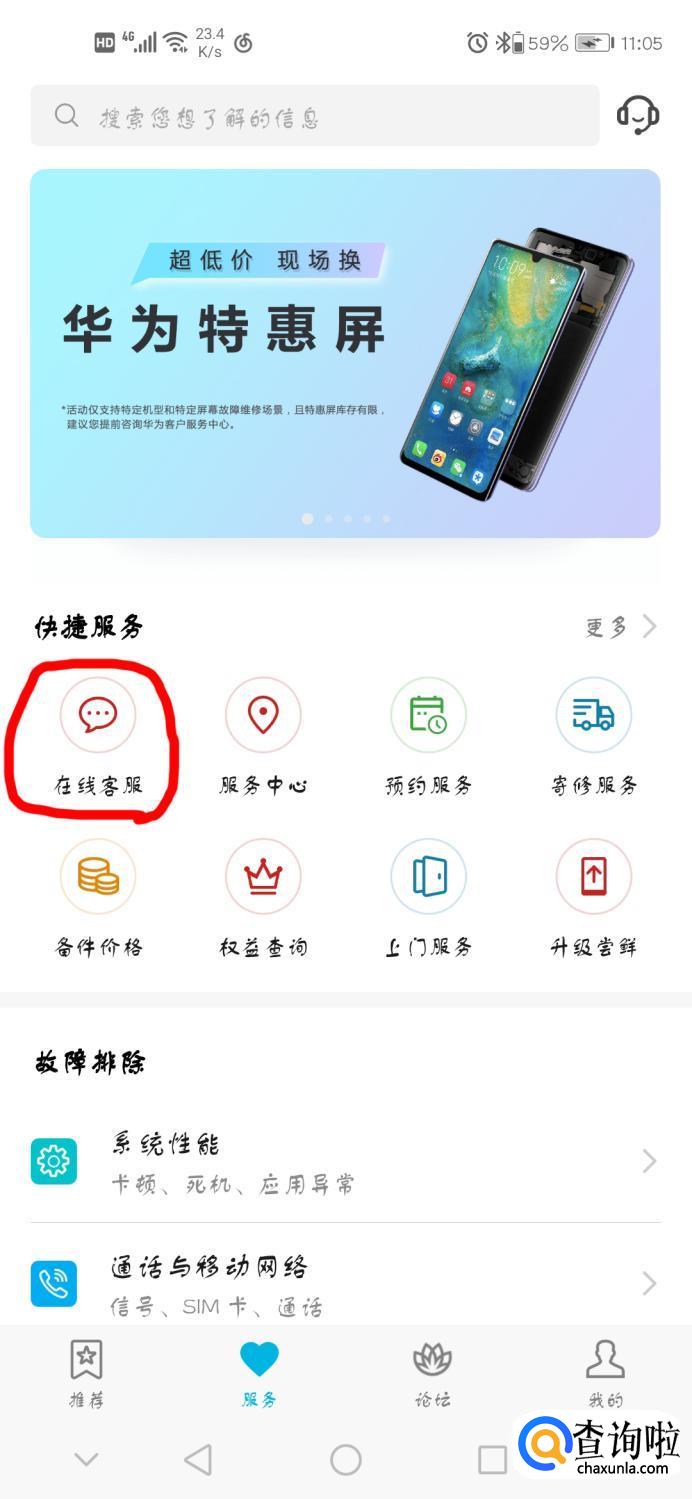This screenshot has height=1499, width=692.
Task: Open the headset customer support icon
Action: click(x=637, y=116)
